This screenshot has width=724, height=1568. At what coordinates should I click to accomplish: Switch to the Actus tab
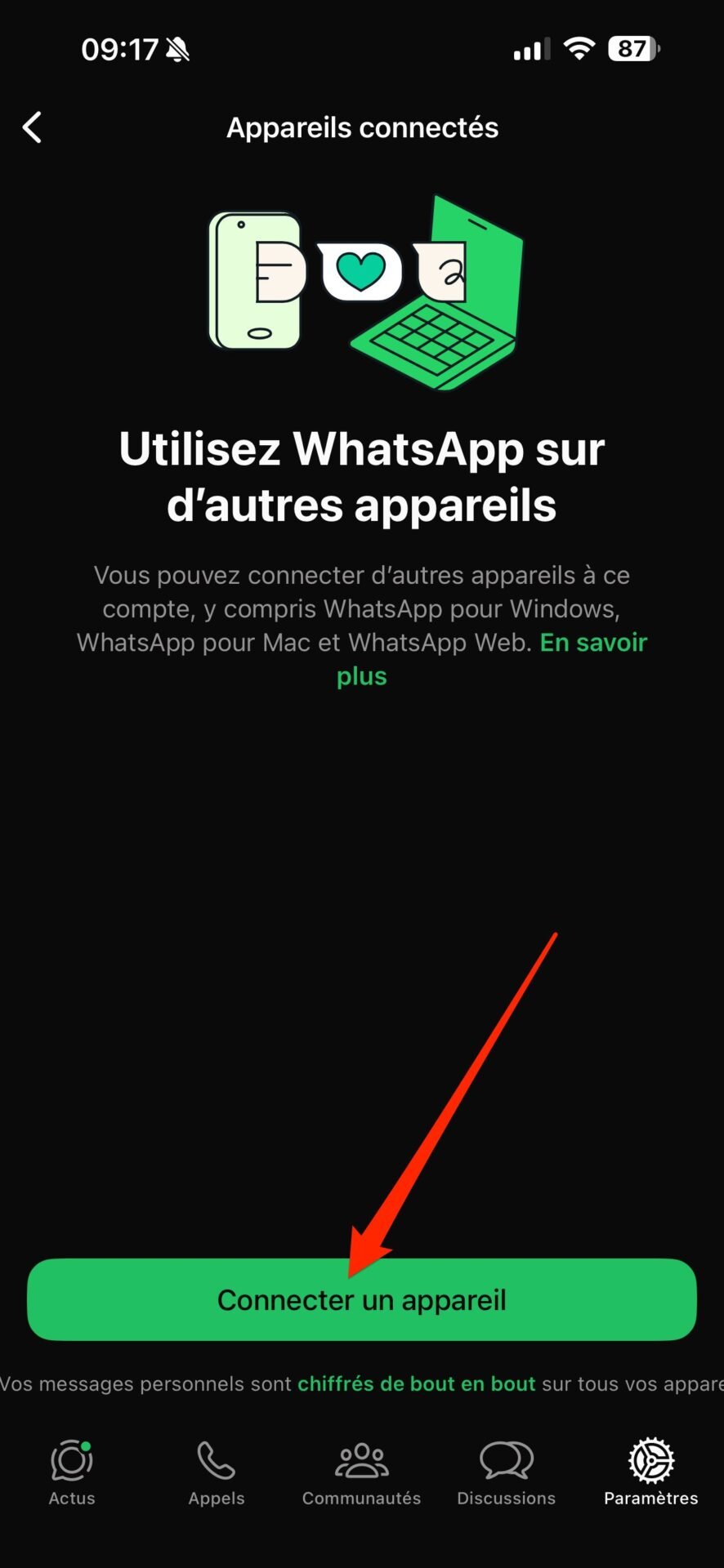(72, 1473)
